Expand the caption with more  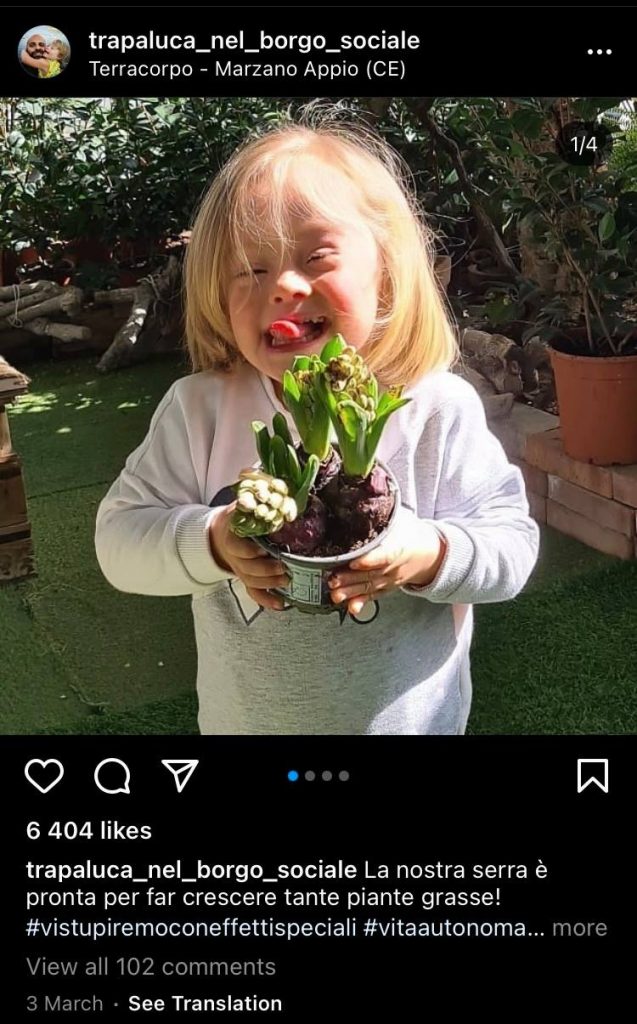point(579,927)
